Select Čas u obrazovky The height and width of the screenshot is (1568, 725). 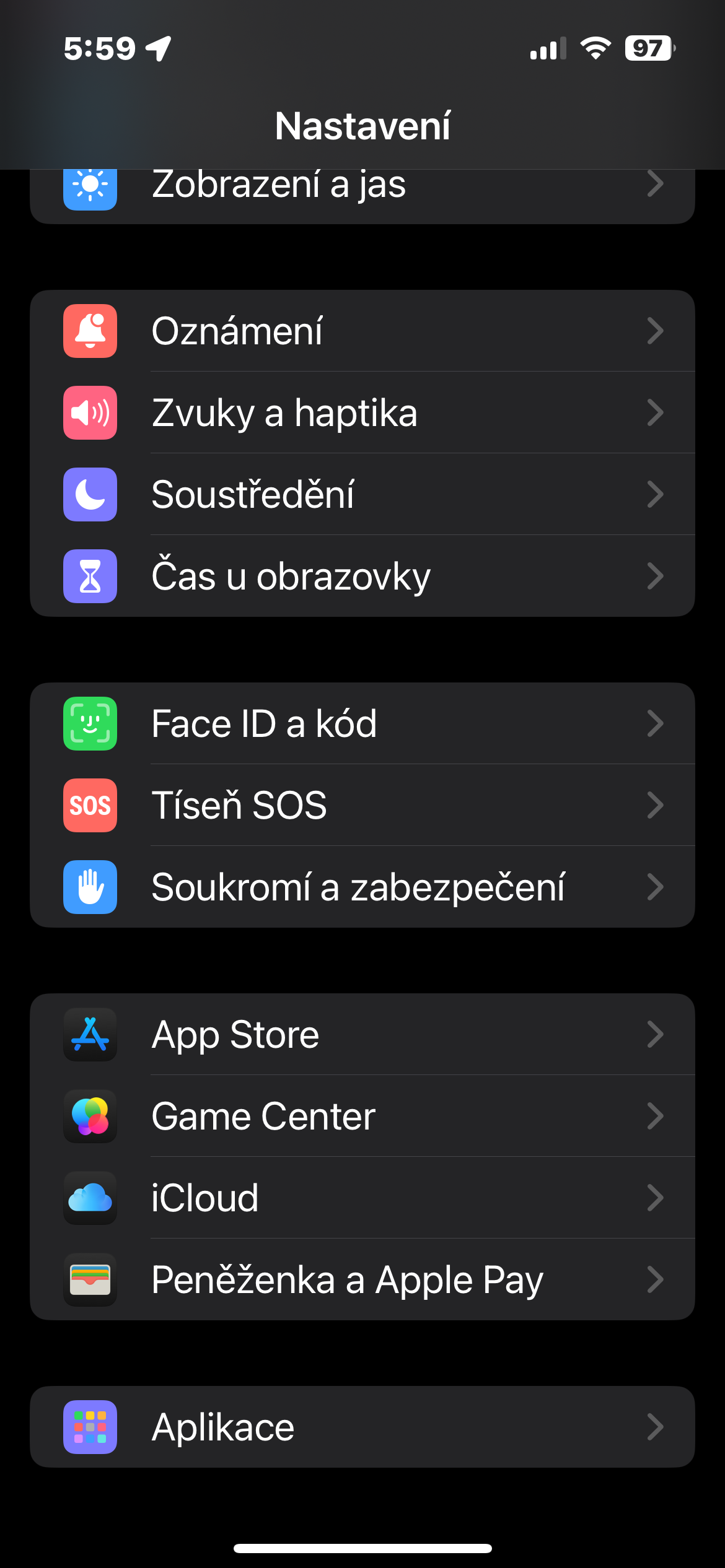(x=362, y=576)
